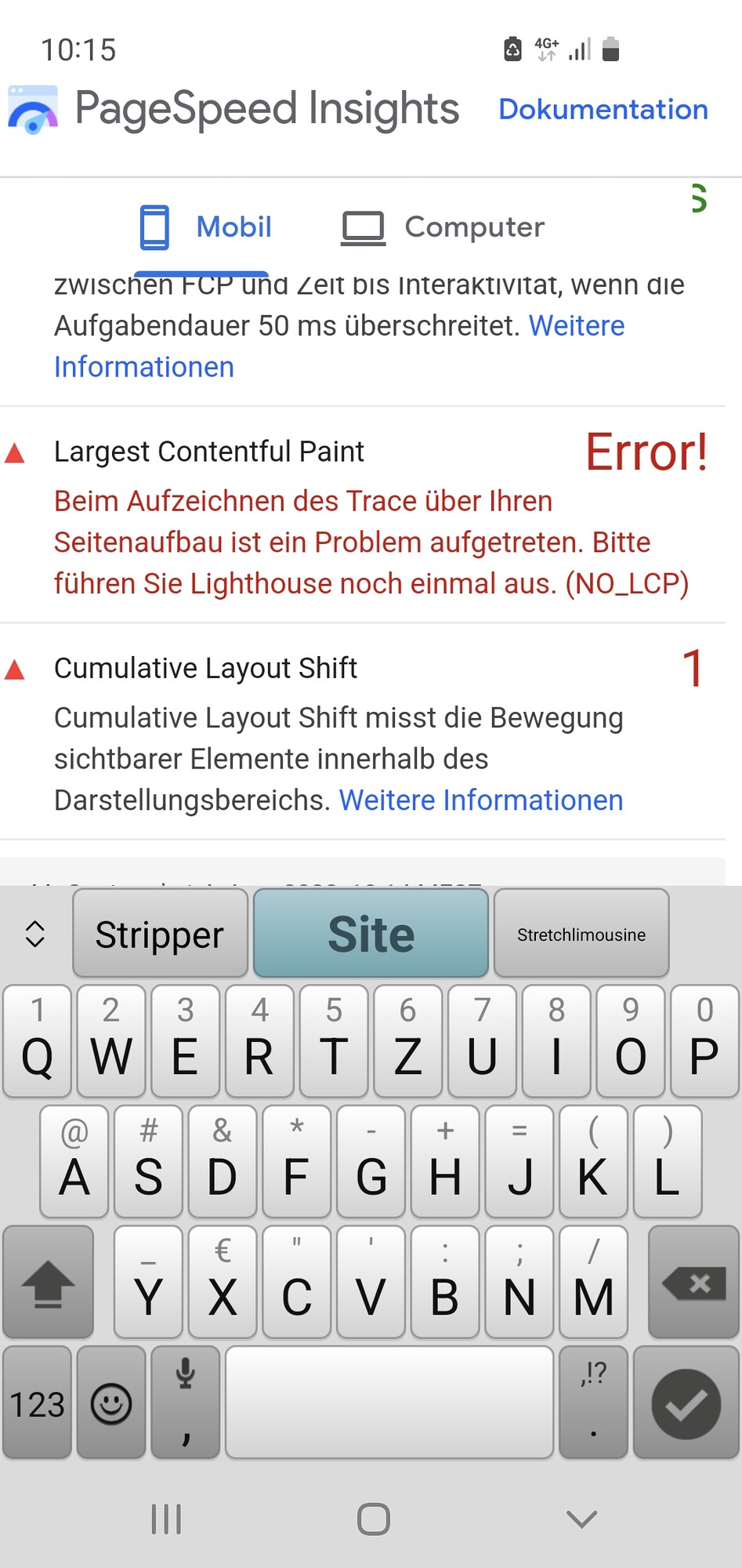Select the Mobil tab

pyautogui.click(x=205, y=227)
